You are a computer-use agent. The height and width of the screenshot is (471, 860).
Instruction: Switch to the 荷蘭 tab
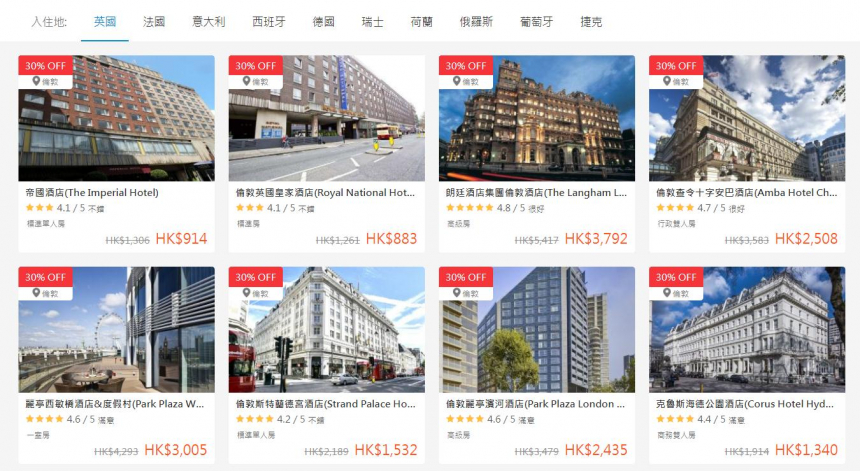coord(422,21)
